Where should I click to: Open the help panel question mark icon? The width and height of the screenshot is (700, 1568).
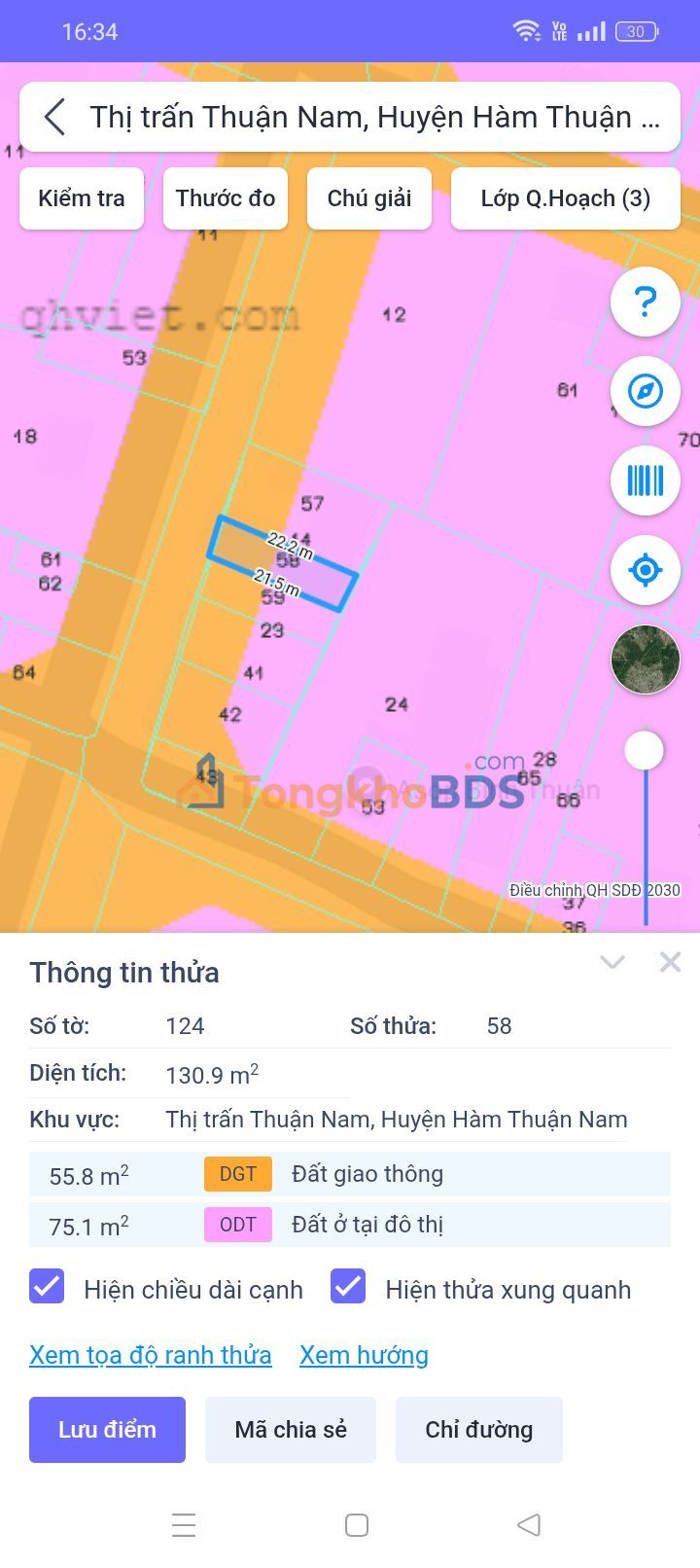tap(645, 303)
